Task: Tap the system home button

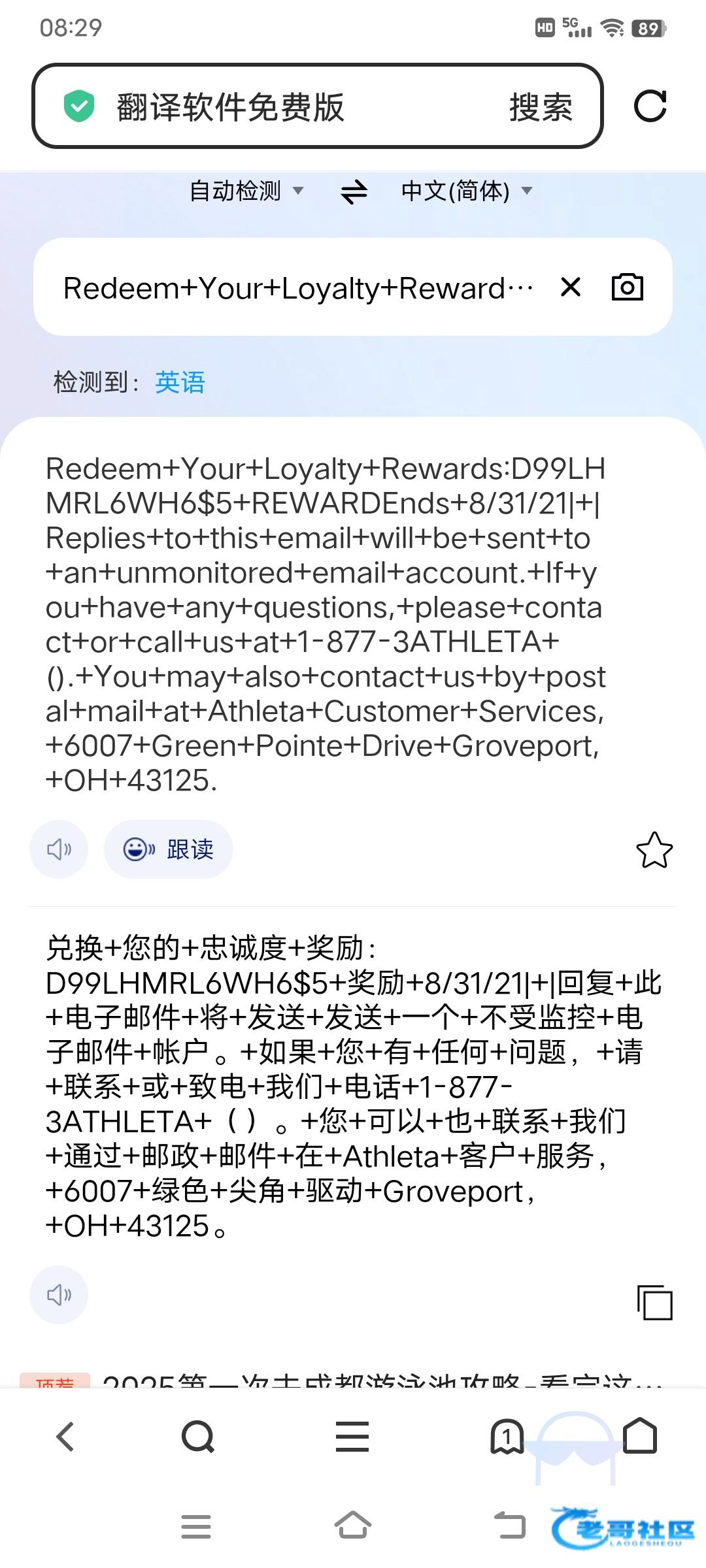Action: (x=353, y=1526)
